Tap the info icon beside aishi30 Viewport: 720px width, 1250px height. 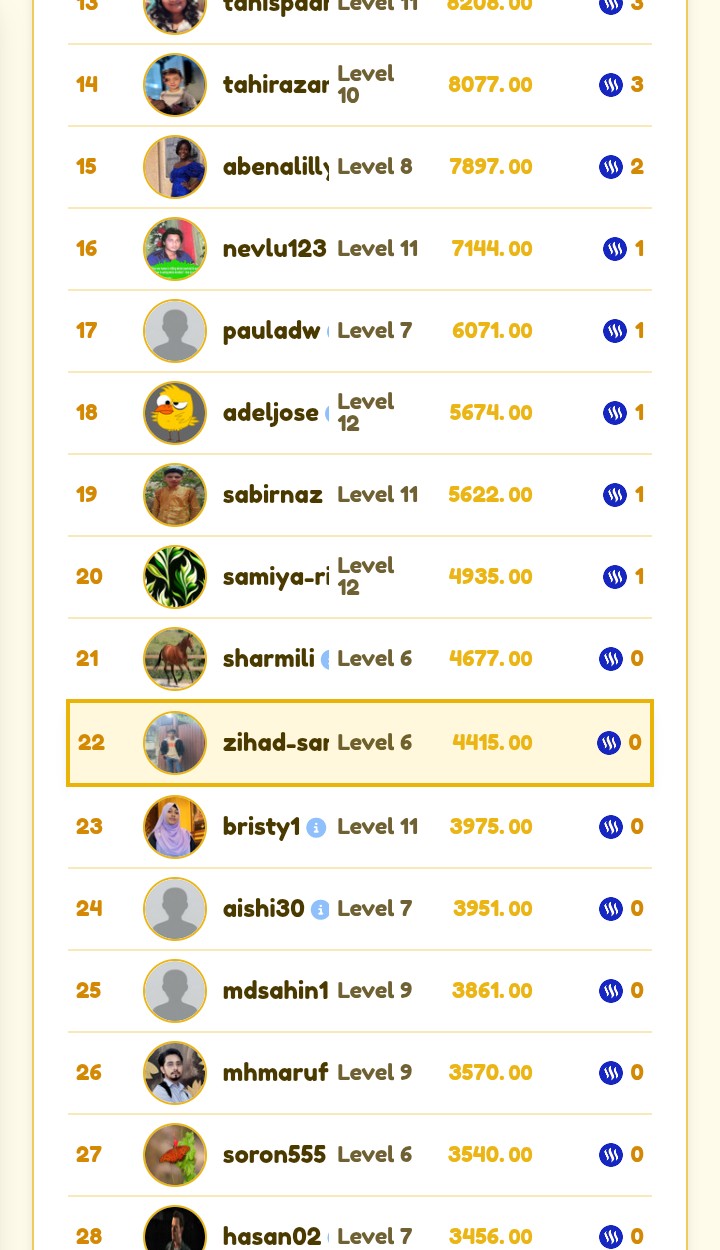(320, 909)
